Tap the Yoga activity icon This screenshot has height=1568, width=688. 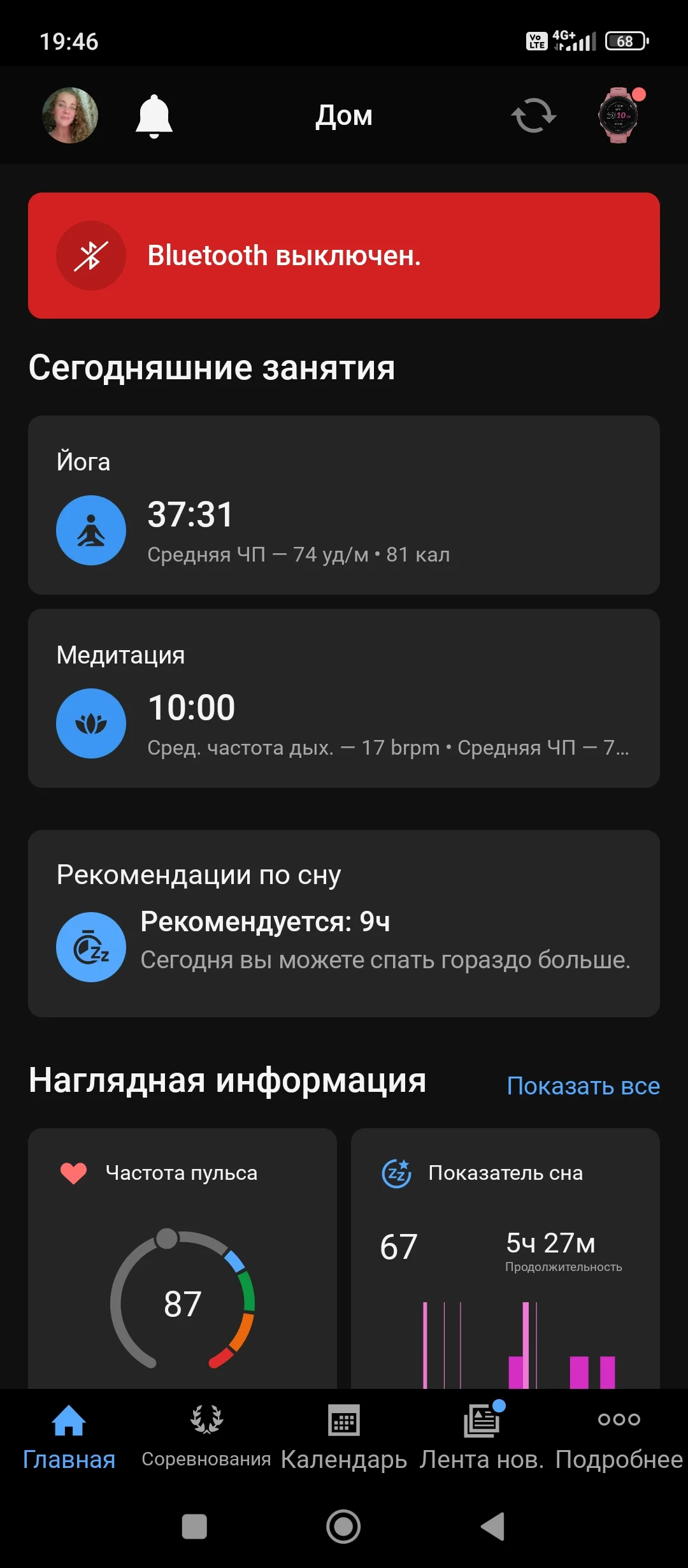[91, 530]
